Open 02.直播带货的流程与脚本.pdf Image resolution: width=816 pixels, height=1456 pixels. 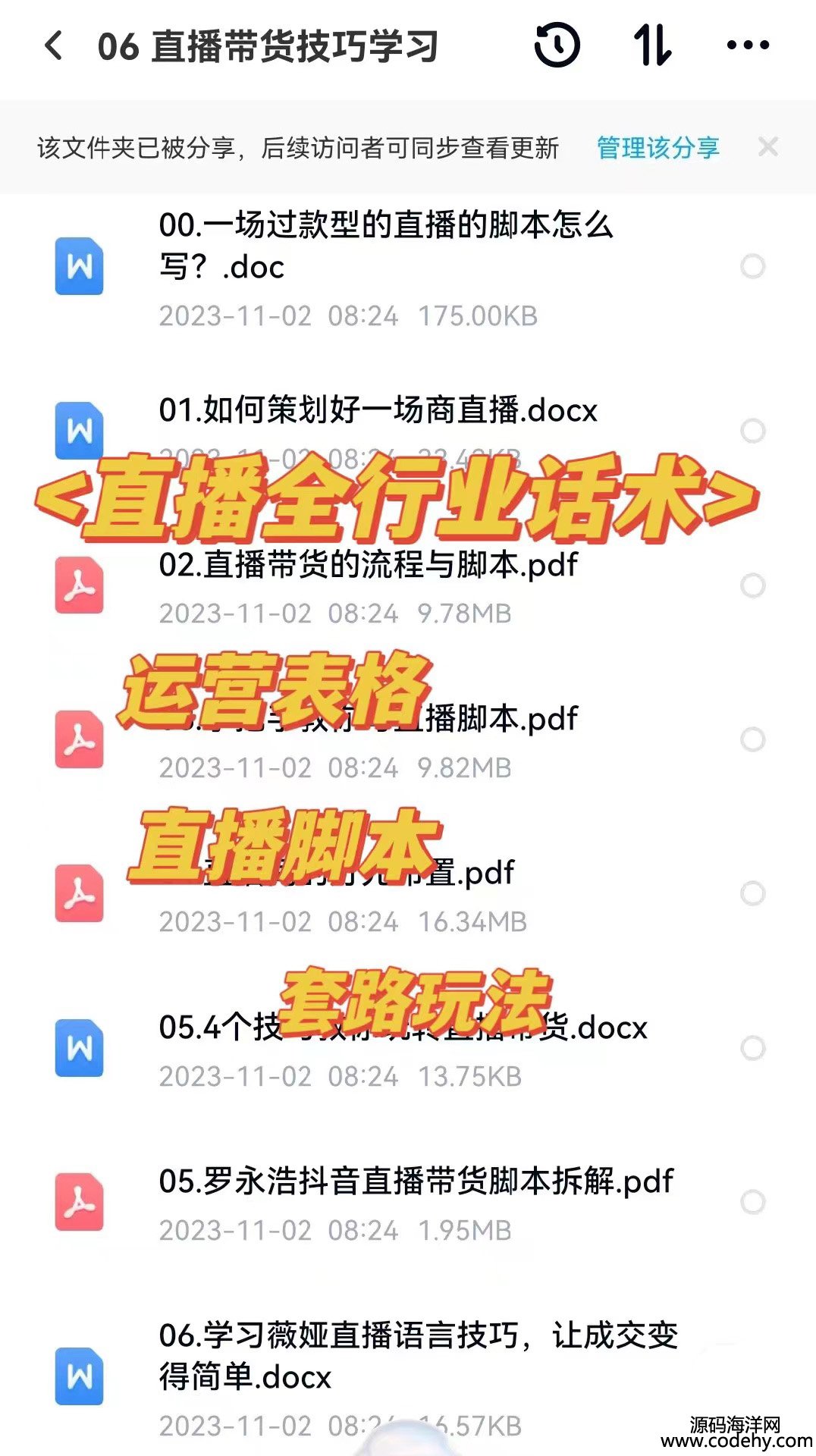(x=368, y=566)
